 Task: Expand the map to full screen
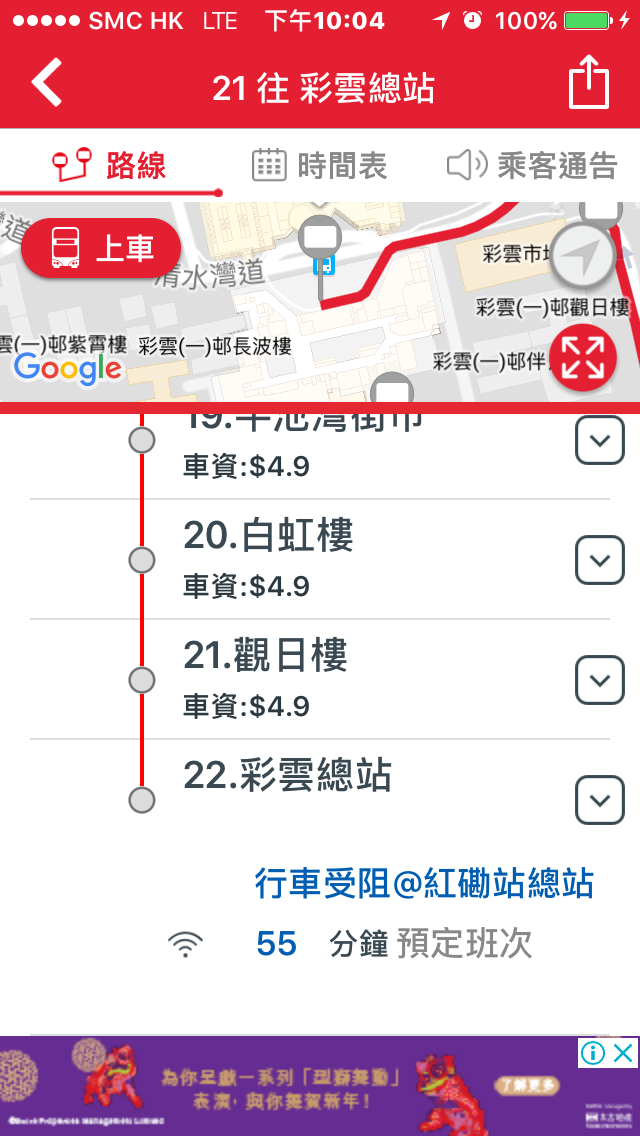(x=583, y=357)
